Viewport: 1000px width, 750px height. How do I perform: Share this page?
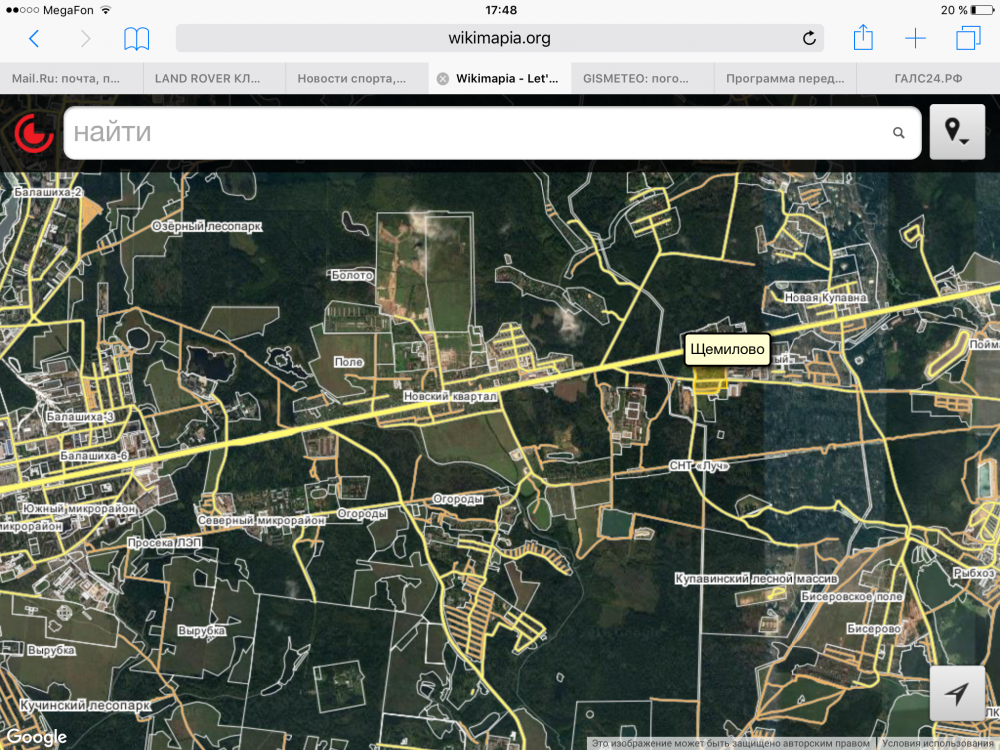tap(863, 39)
